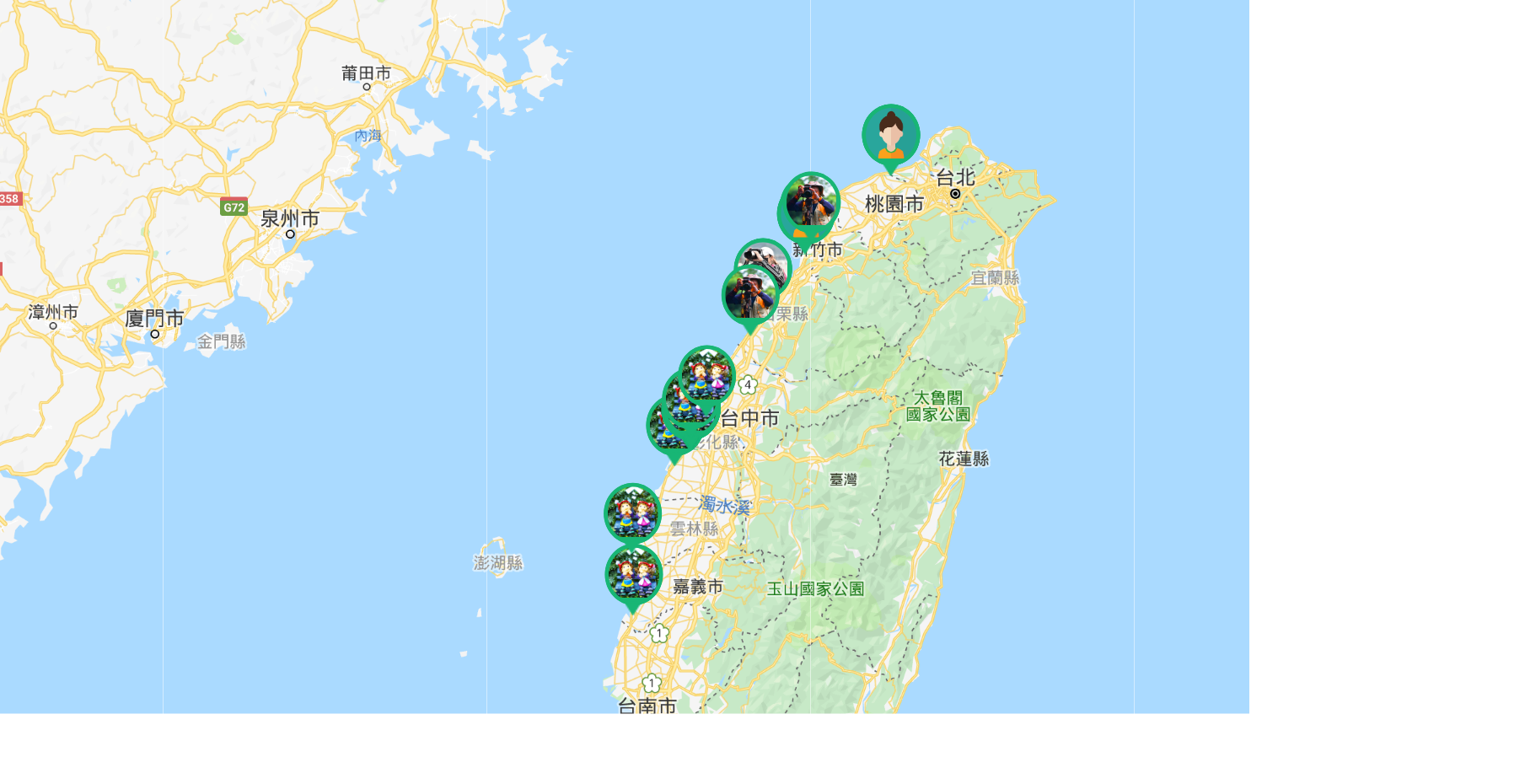Tap the woman avatar marker near 桃園市

[x=890, y=135]
